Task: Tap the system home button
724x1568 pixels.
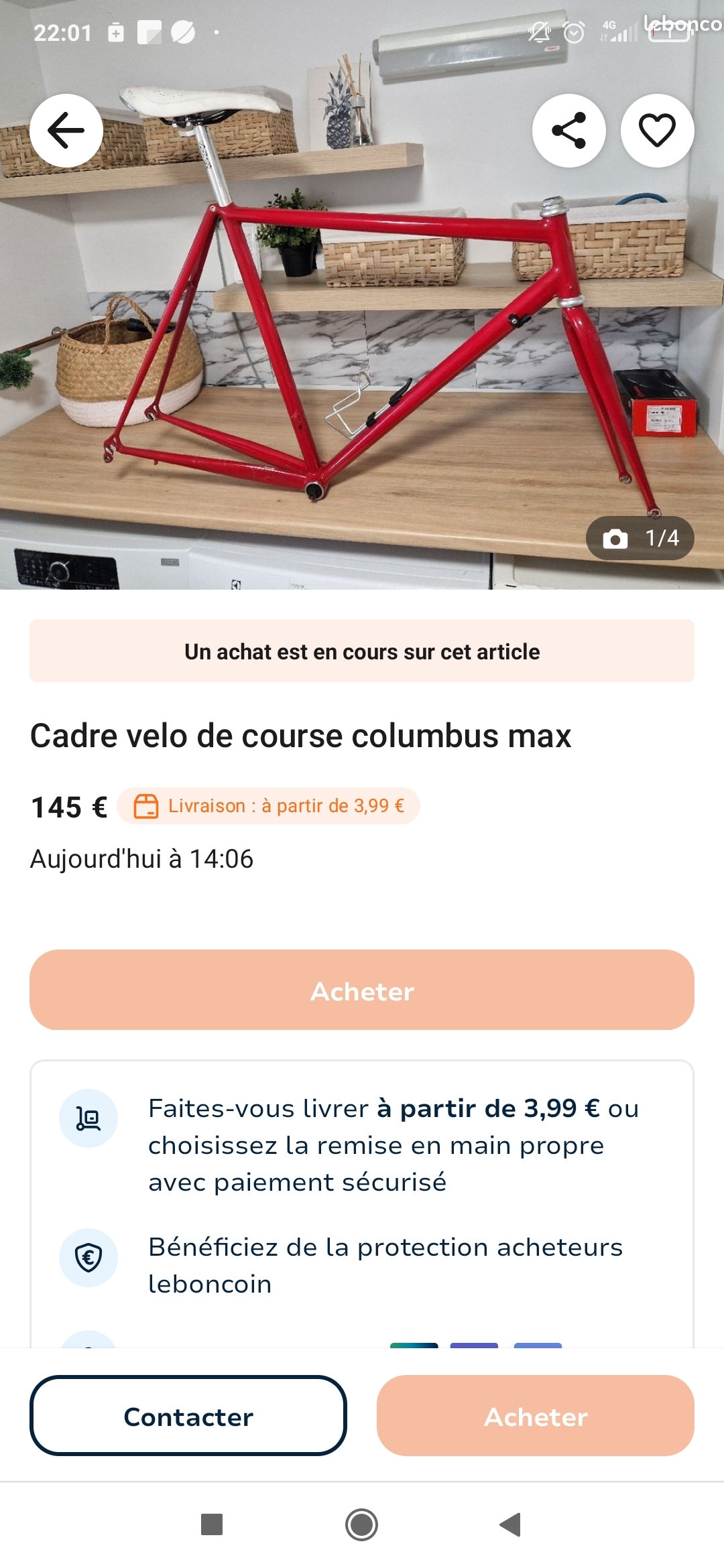Action: [362, 1524]
